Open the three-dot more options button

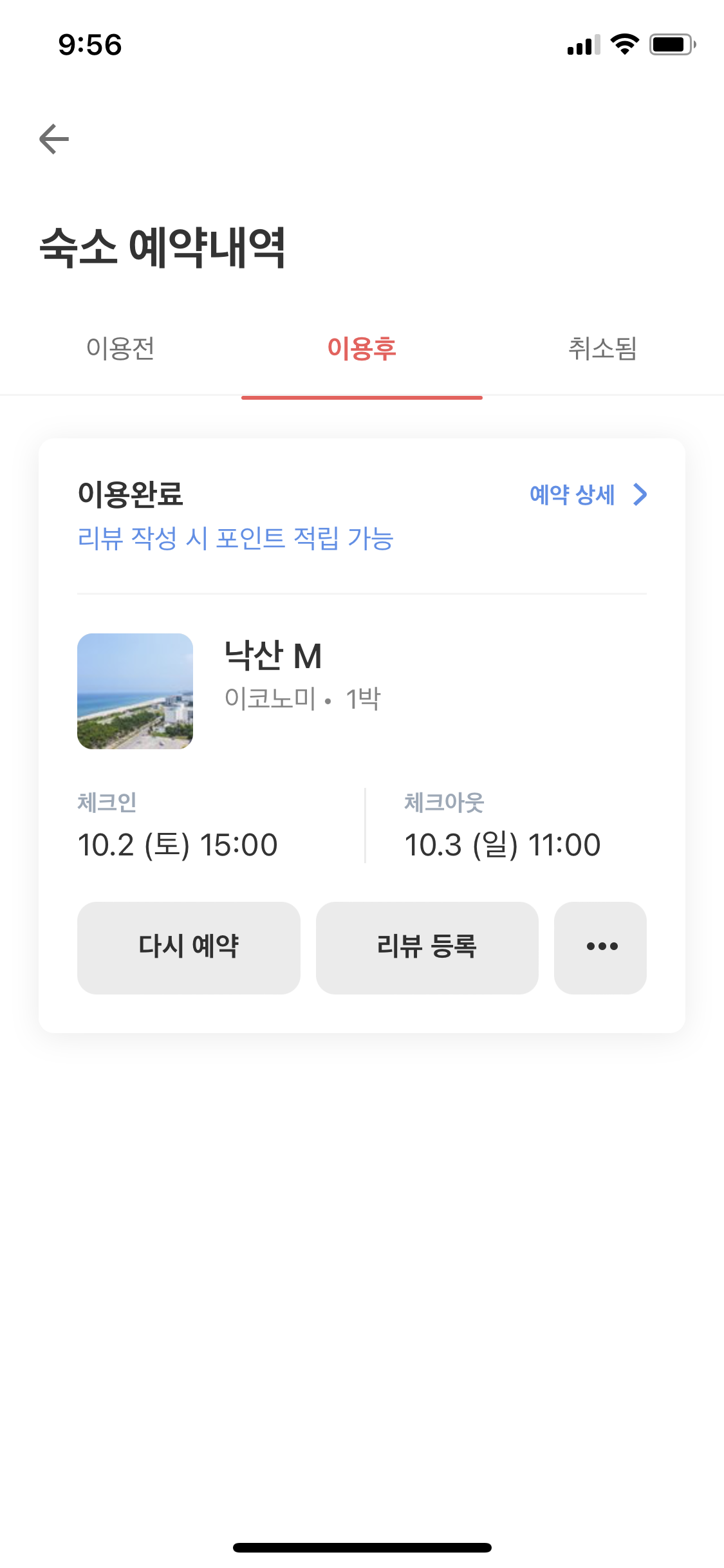click(600, 947)
